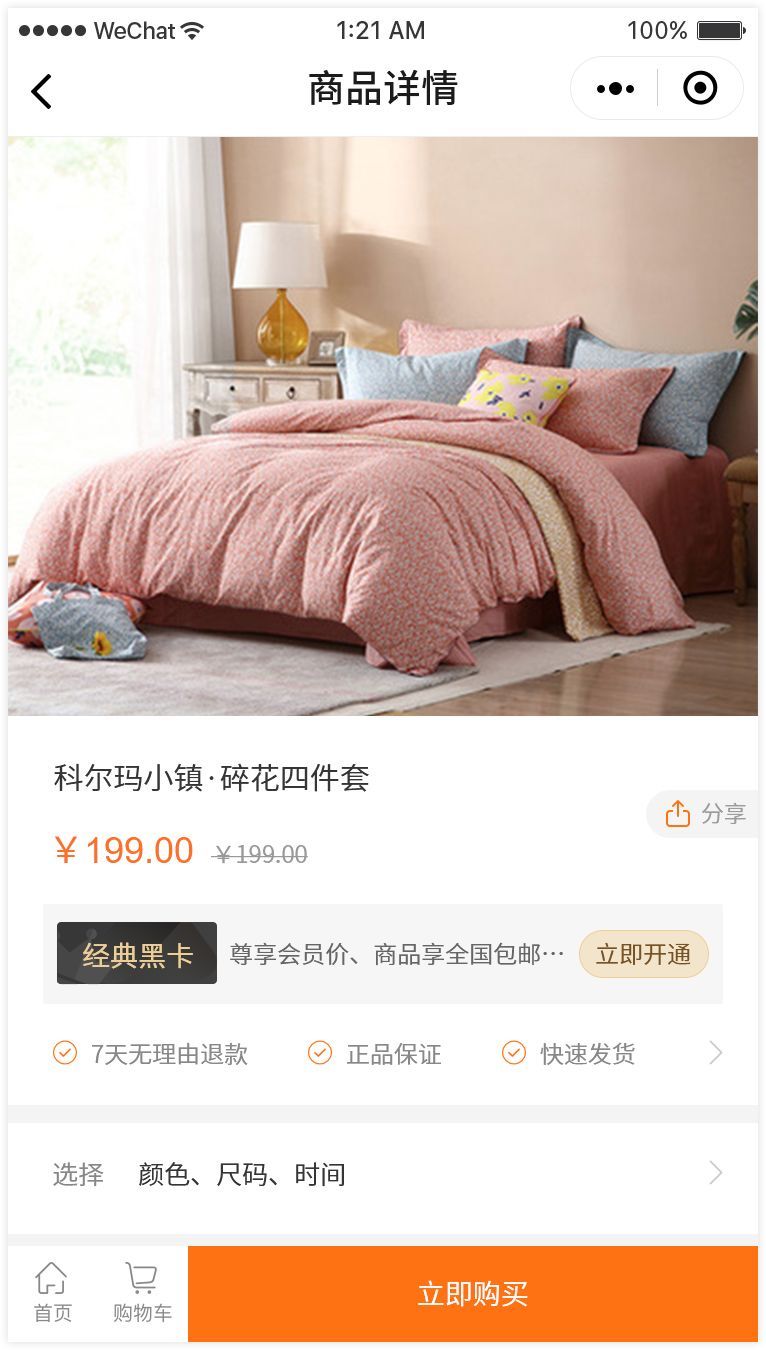View the bedding product image
Image resolution: width=766 pixels, height=1350 pixels.
[383, 426]
